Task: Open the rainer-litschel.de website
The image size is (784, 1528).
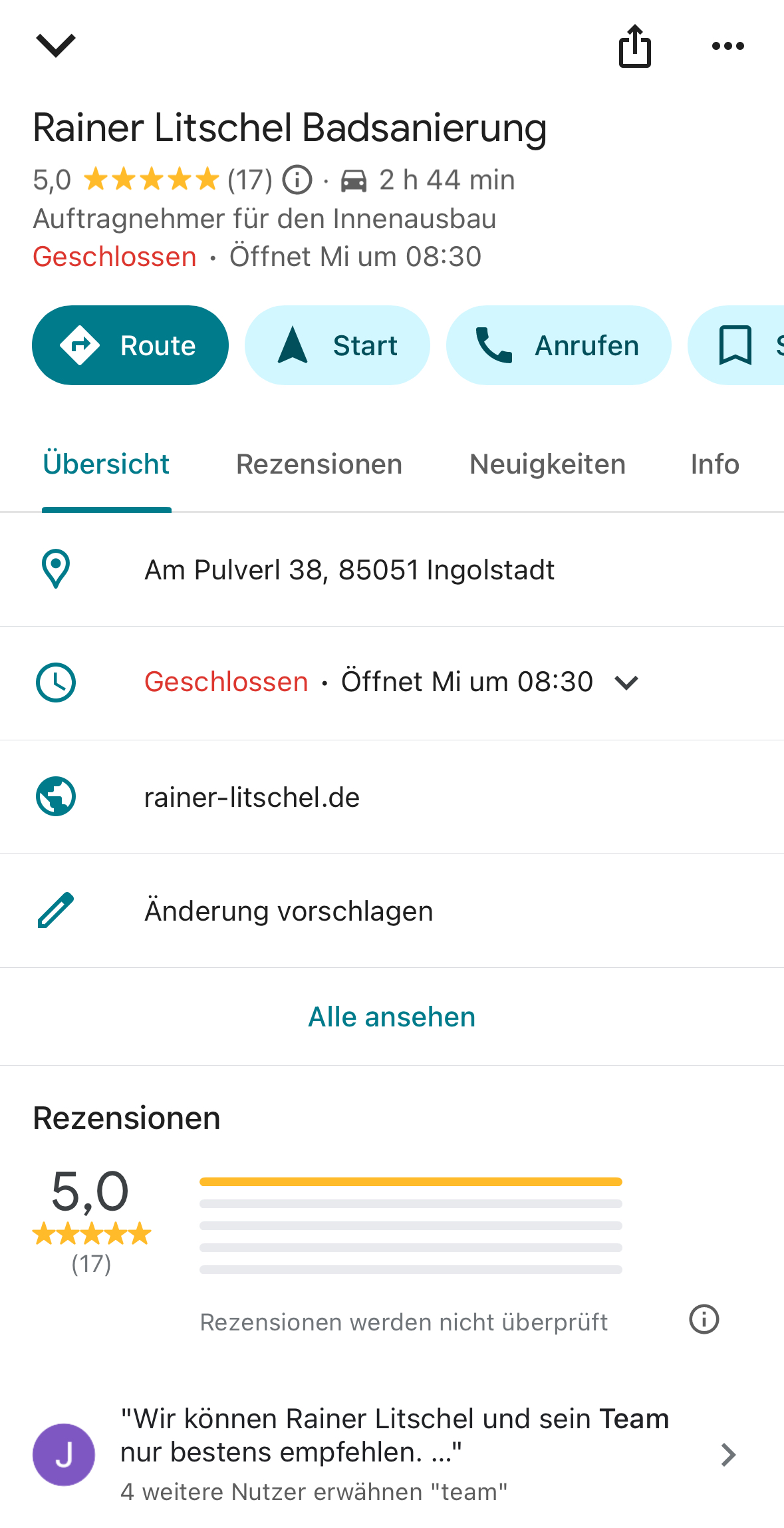Action: point(392,797)
